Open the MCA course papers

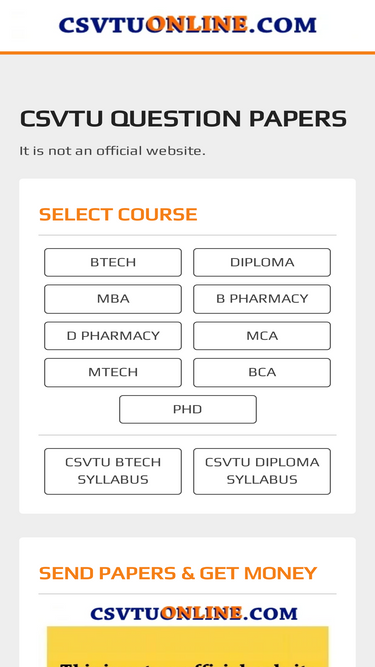coord(262,336)
